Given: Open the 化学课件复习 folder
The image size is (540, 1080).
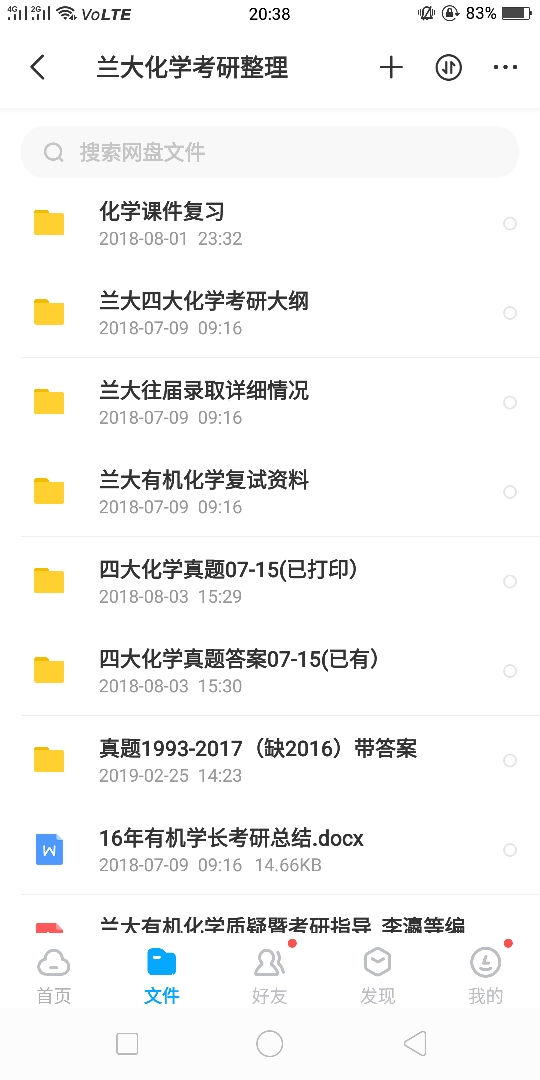Looking at the screenshot, I should coord(270,224).
